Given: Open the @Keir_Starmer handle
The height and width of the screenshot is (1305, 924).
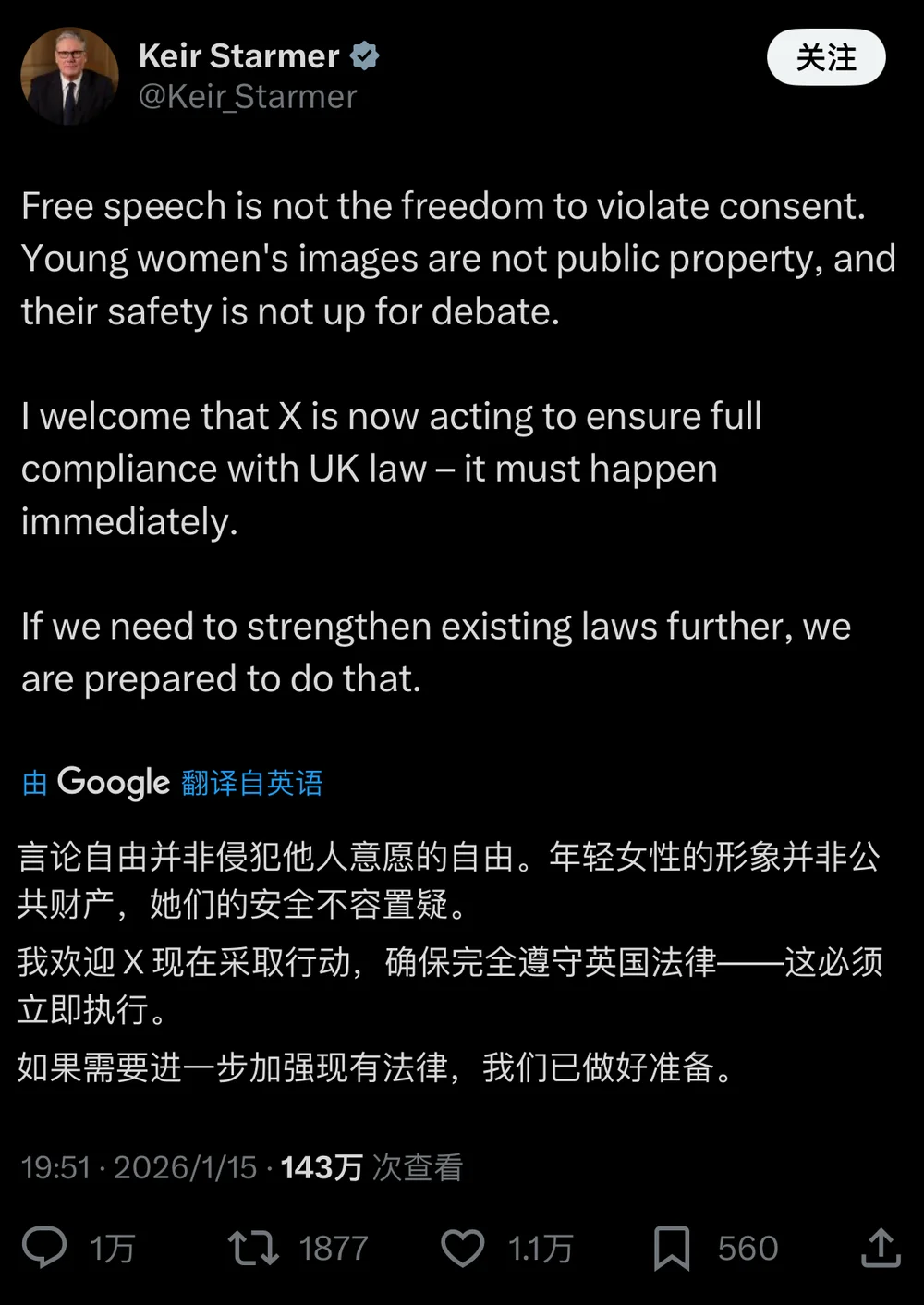Looking at the screenshot, I should pos(251,96).
